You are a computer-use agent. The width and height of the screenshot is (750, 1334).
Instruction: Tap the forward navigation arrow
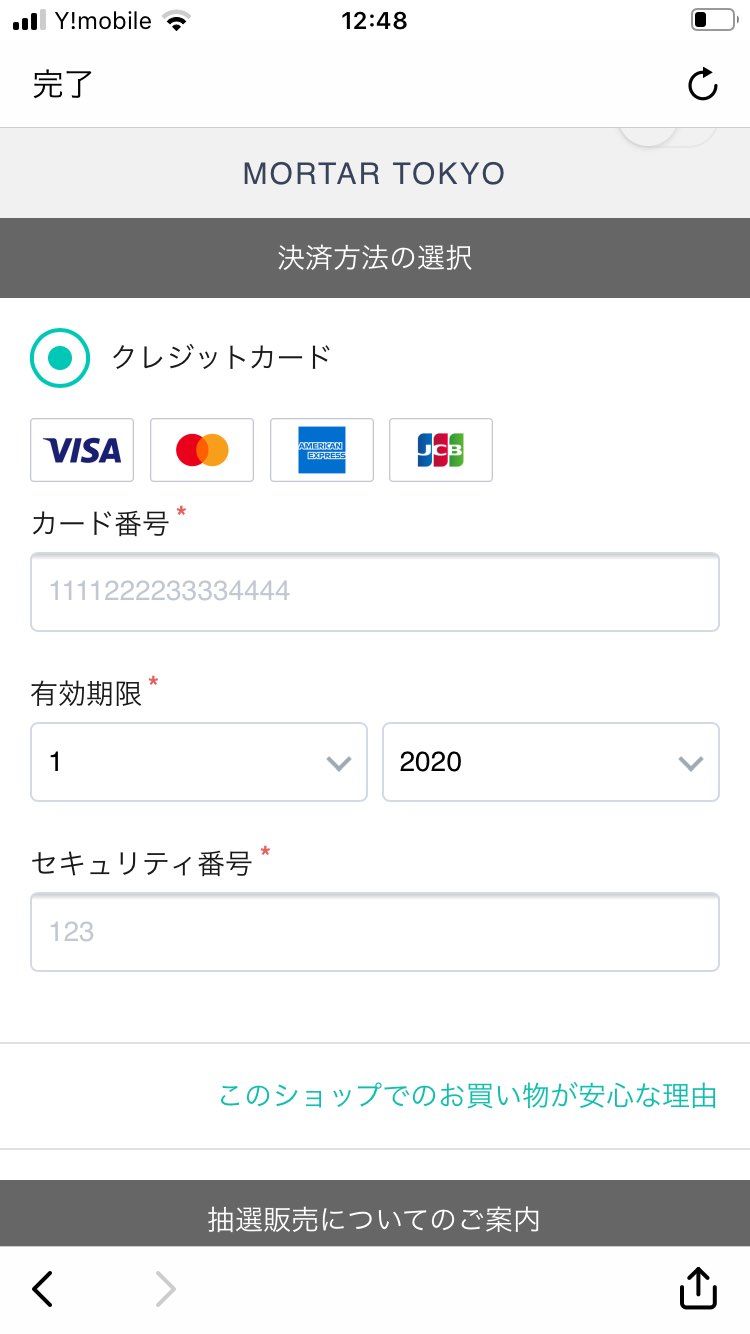pos(165,1289)
